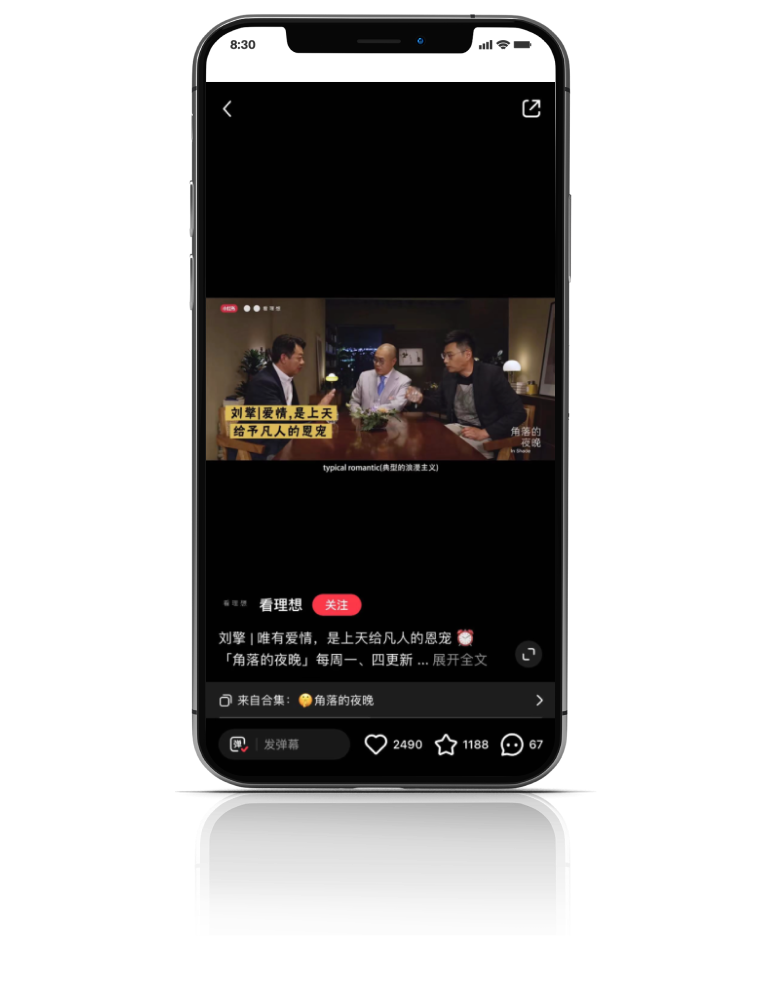Switch to fullscreen with the rotate icon
The image size is (772, 1004).
(x=528, y=655)
